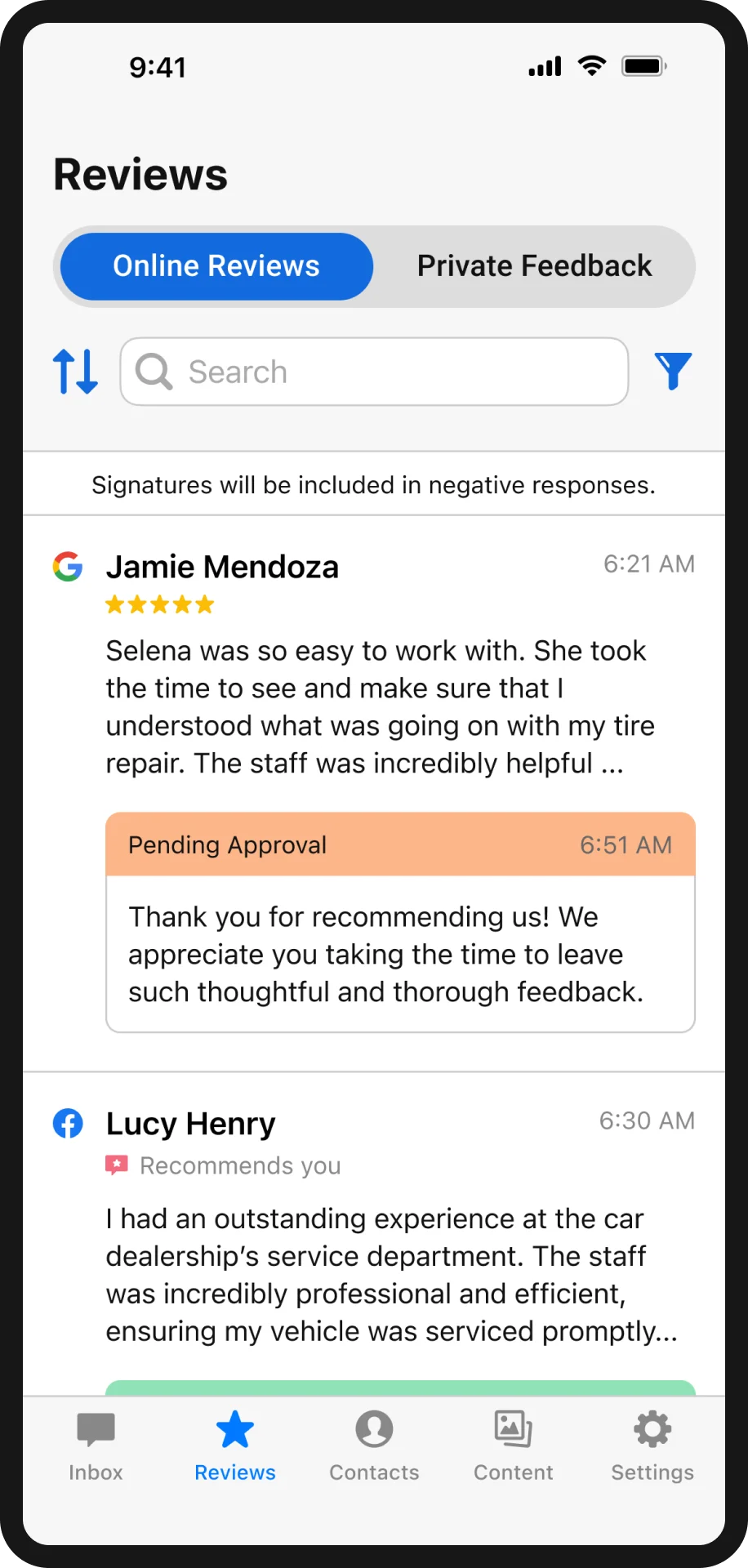Image resolution: width=748 pixels, height=1568 pixels.
Task: Open the sort order arrows
Action: [75, 372]
